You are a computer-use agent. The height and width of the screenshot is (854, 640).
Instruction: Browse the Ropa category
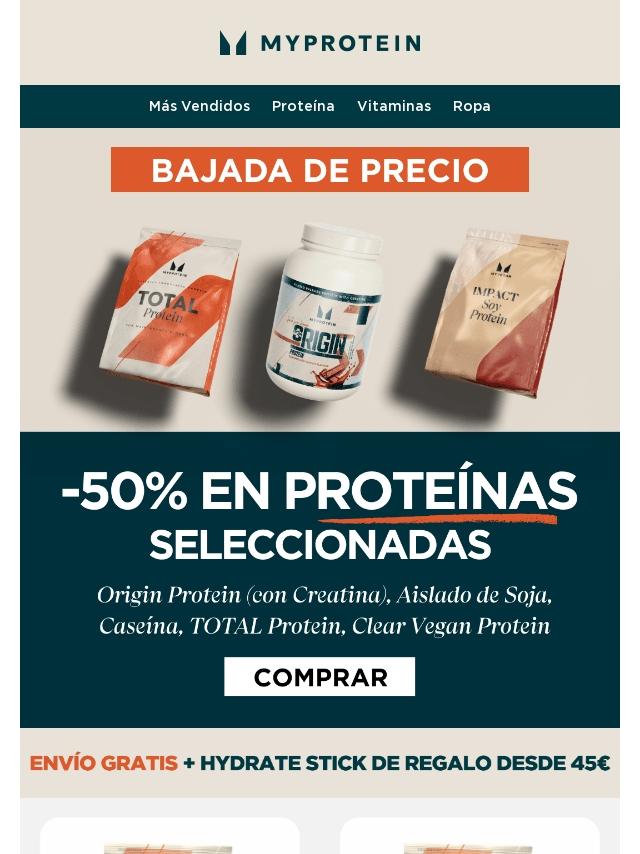coord(471,106)
